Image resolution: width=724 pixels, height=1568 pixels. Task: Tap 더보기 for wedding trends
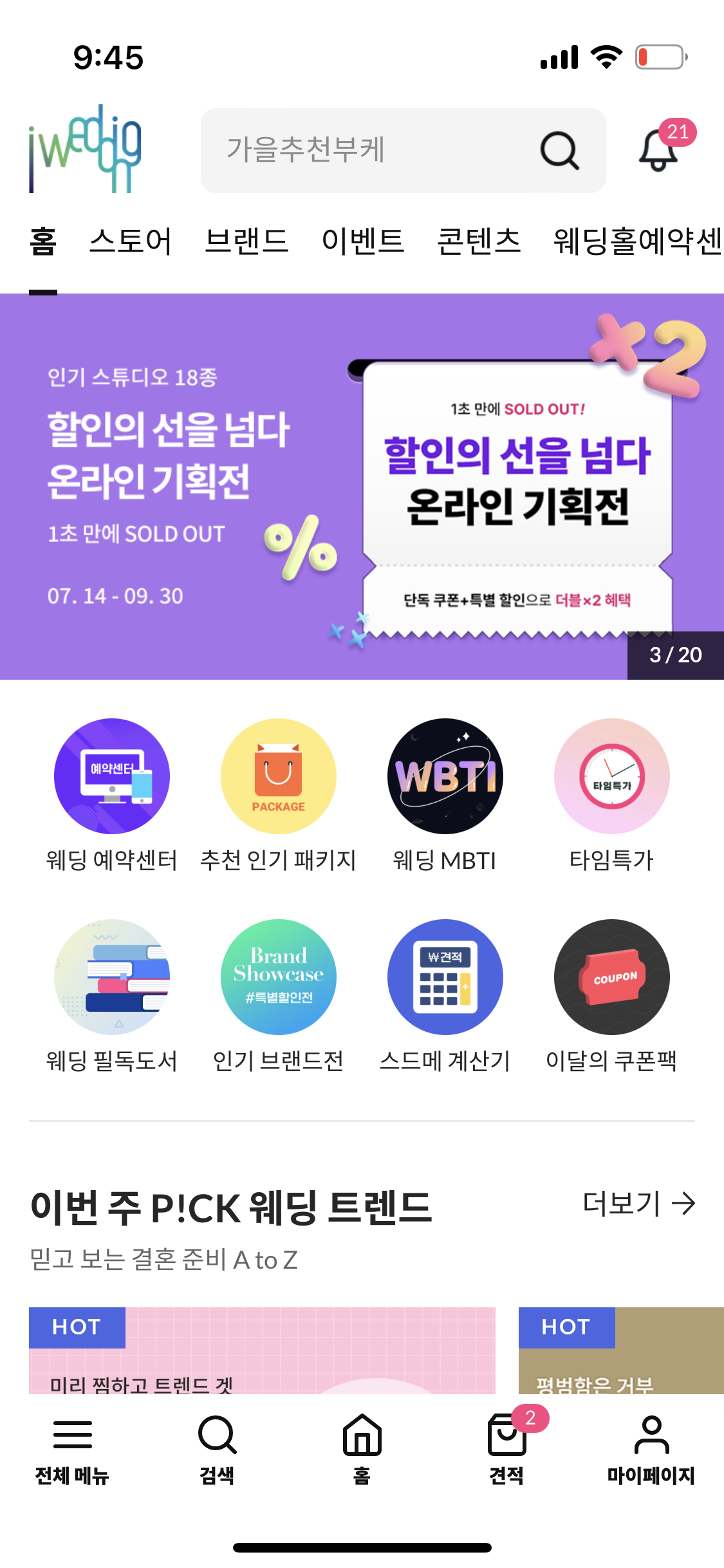pyautogui.click(x=638, y=1203)
